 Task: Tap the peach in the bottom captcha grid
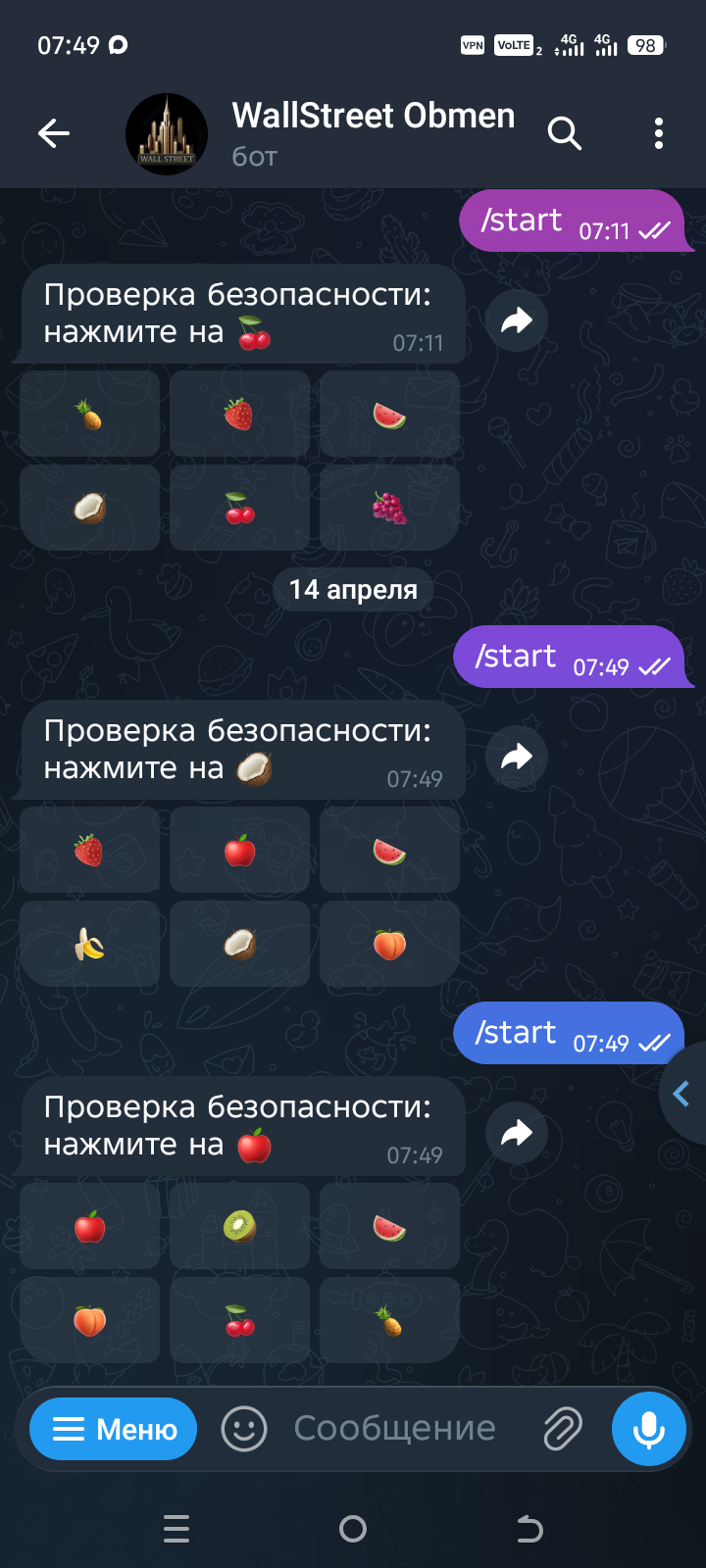[89, 1319]
